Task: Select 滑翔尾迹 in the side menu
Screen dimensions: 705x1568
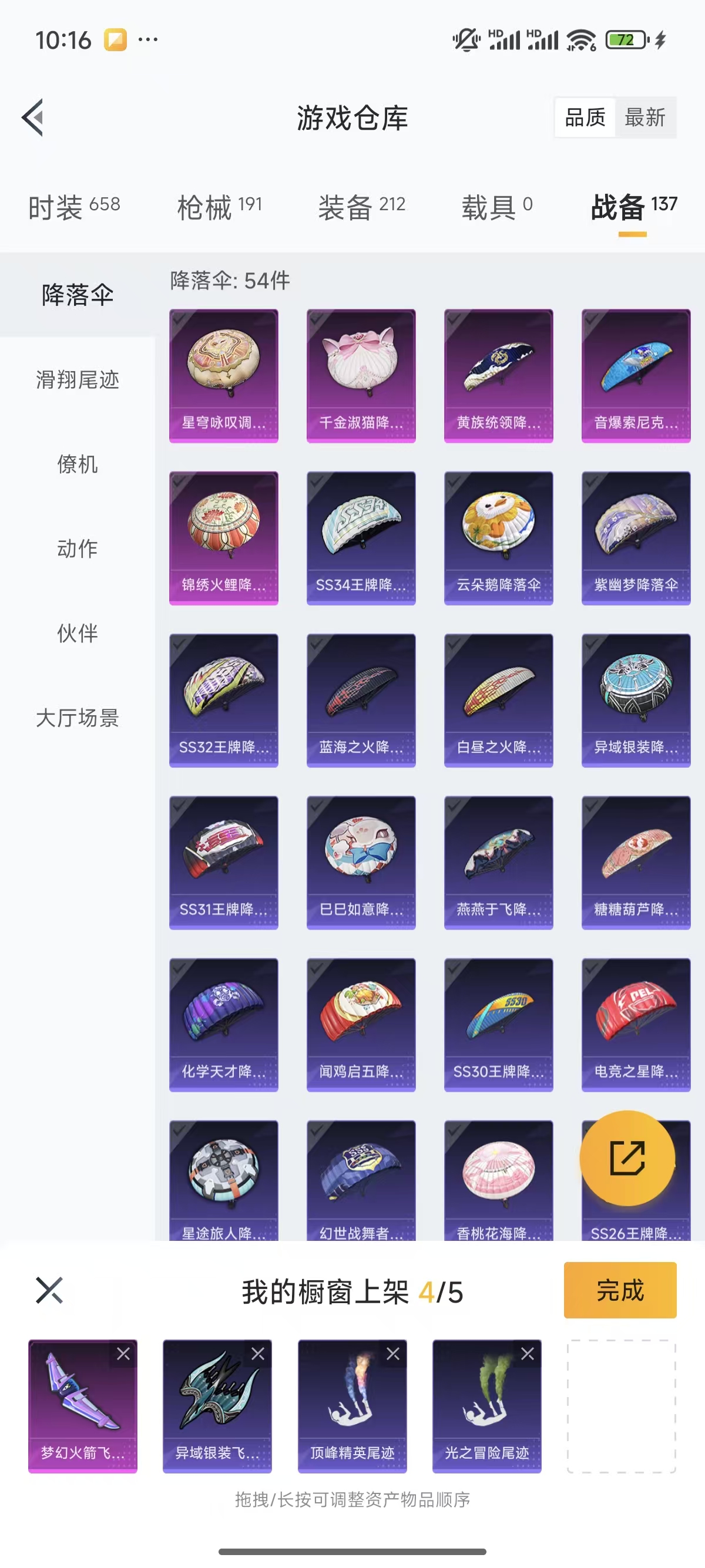Action: (78, 380)
